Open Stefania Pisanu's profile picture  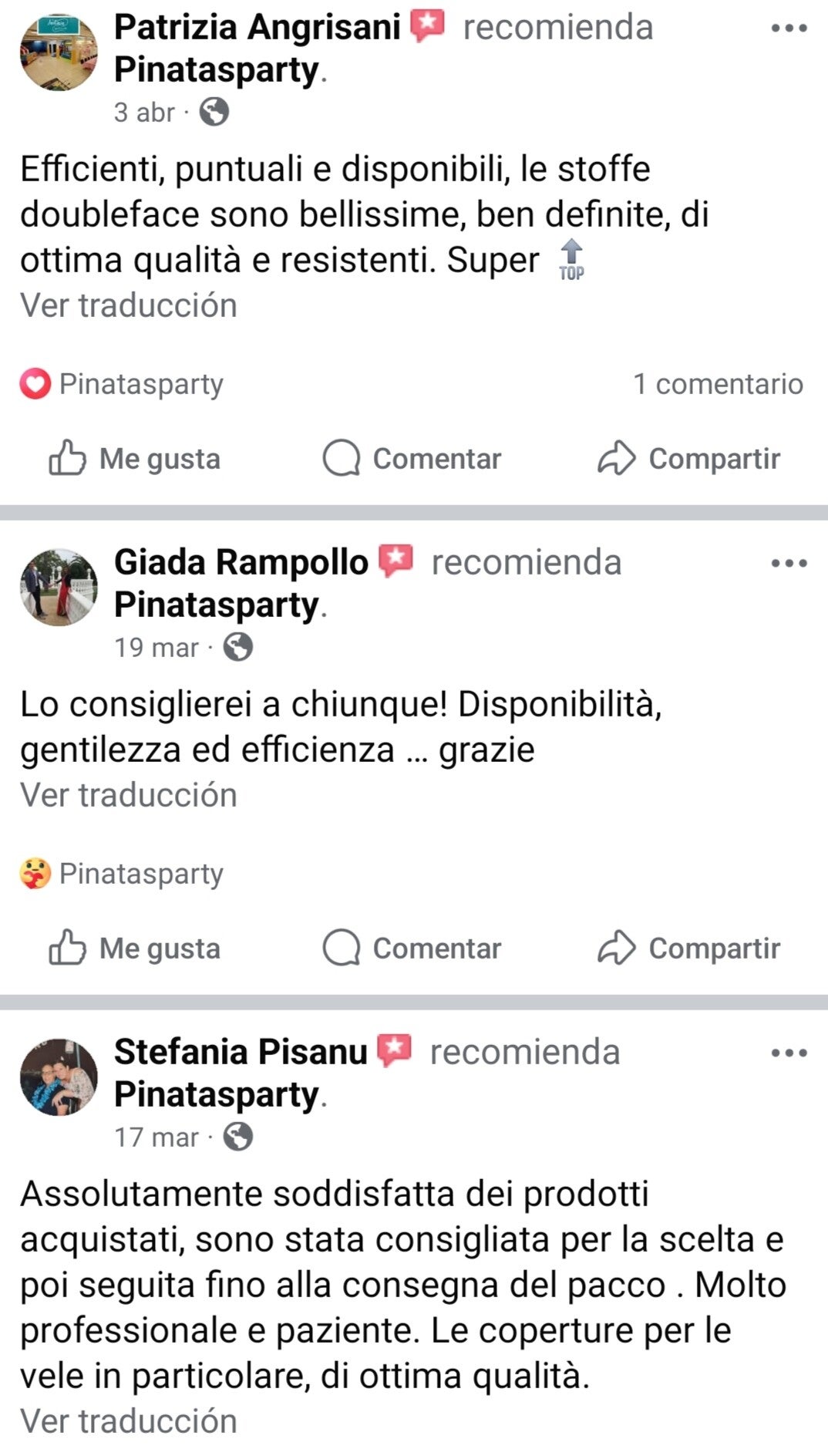point(59,1077)
